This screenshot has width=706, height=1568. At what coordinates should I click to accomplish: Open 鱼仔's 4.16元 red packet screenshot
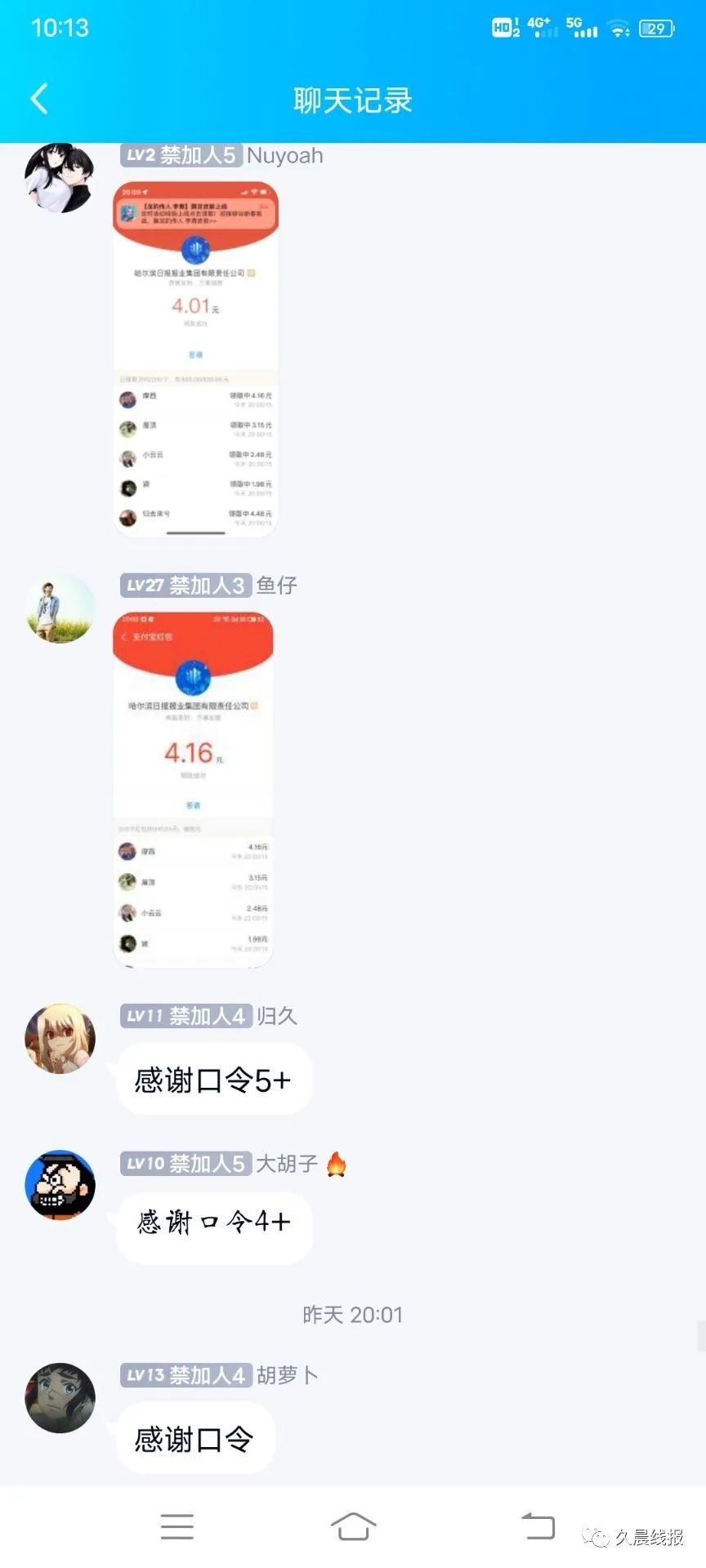193,790
